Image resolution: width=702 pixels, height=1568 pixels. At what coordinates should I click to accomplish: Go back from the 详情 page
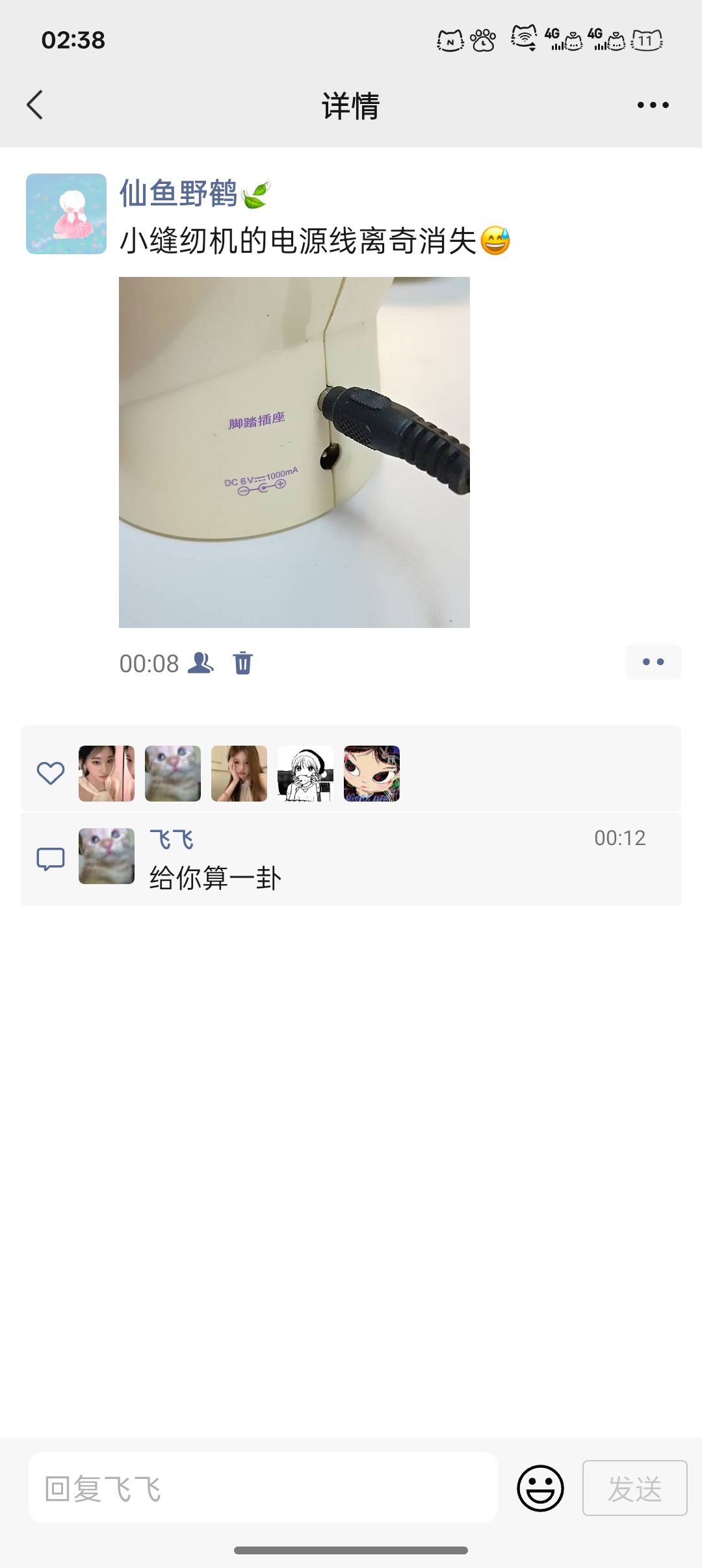click(x=35, y=105)
